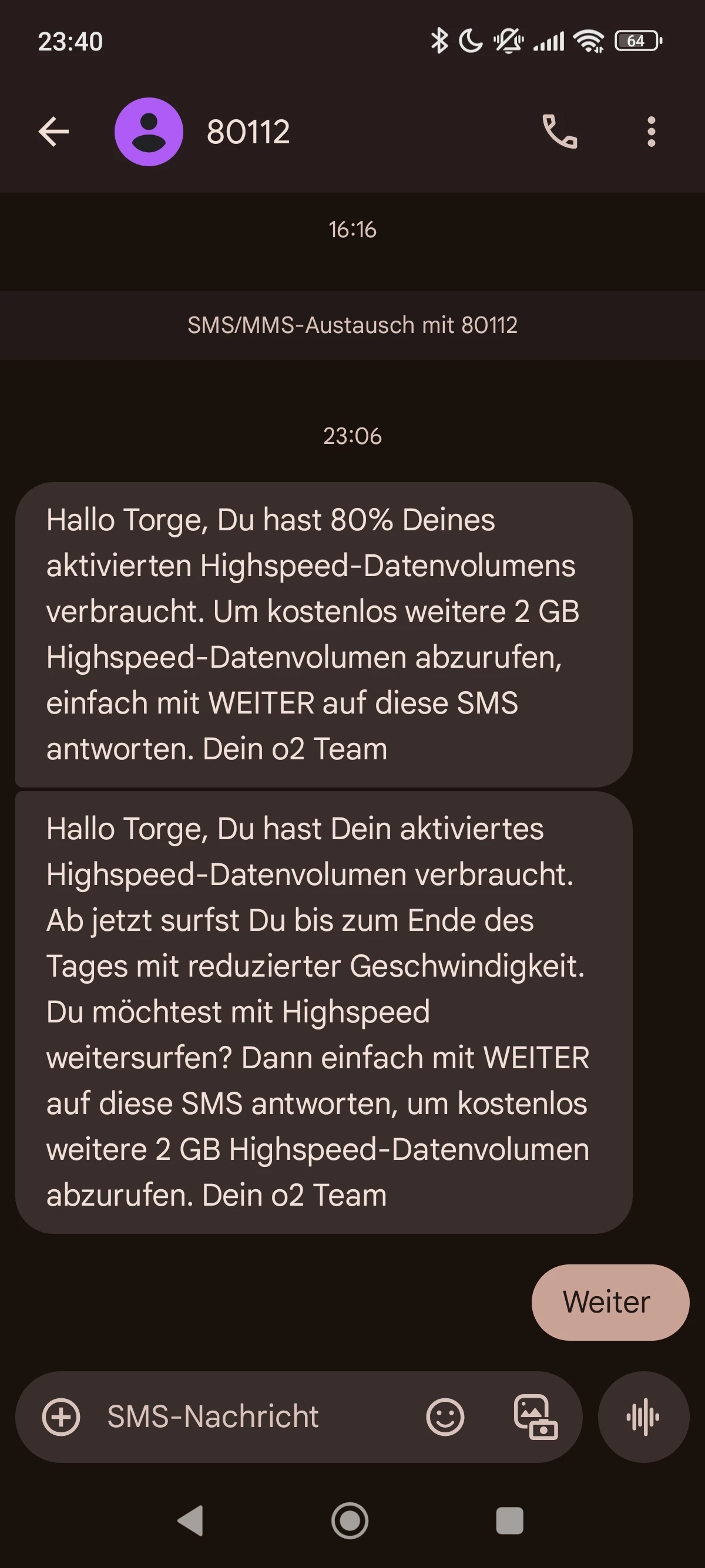Go back to the conversation list
This screenshot has height=1568, width=705.
[53, 132]
